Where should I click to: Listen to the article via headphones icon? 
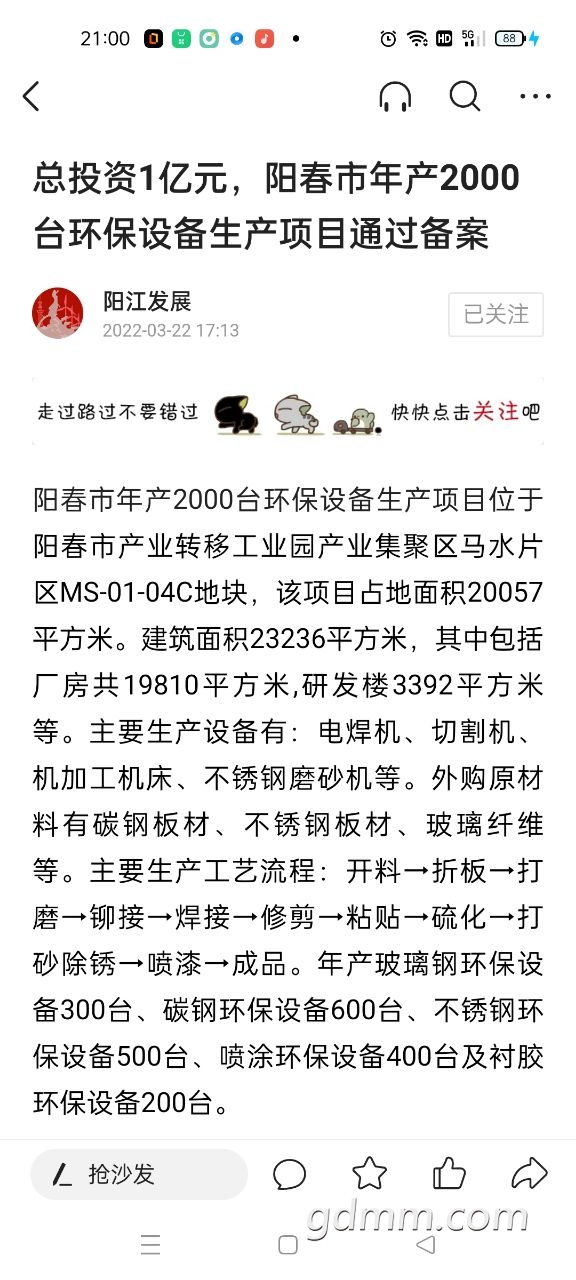click(x=395, y=96)
